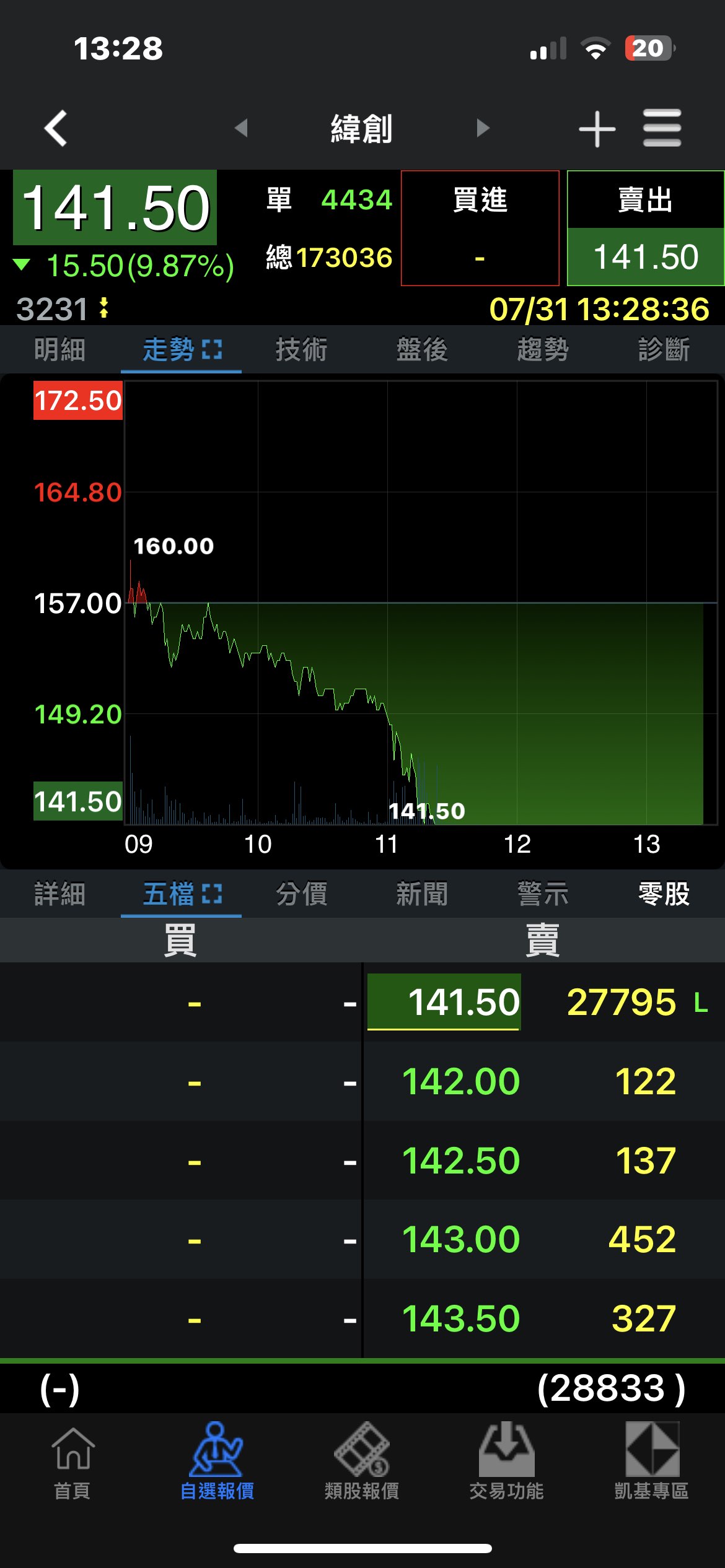Open 交易功能 in the bottom navigation
The height and width of the screenshot is (1568, 725).
[506, 1462]
